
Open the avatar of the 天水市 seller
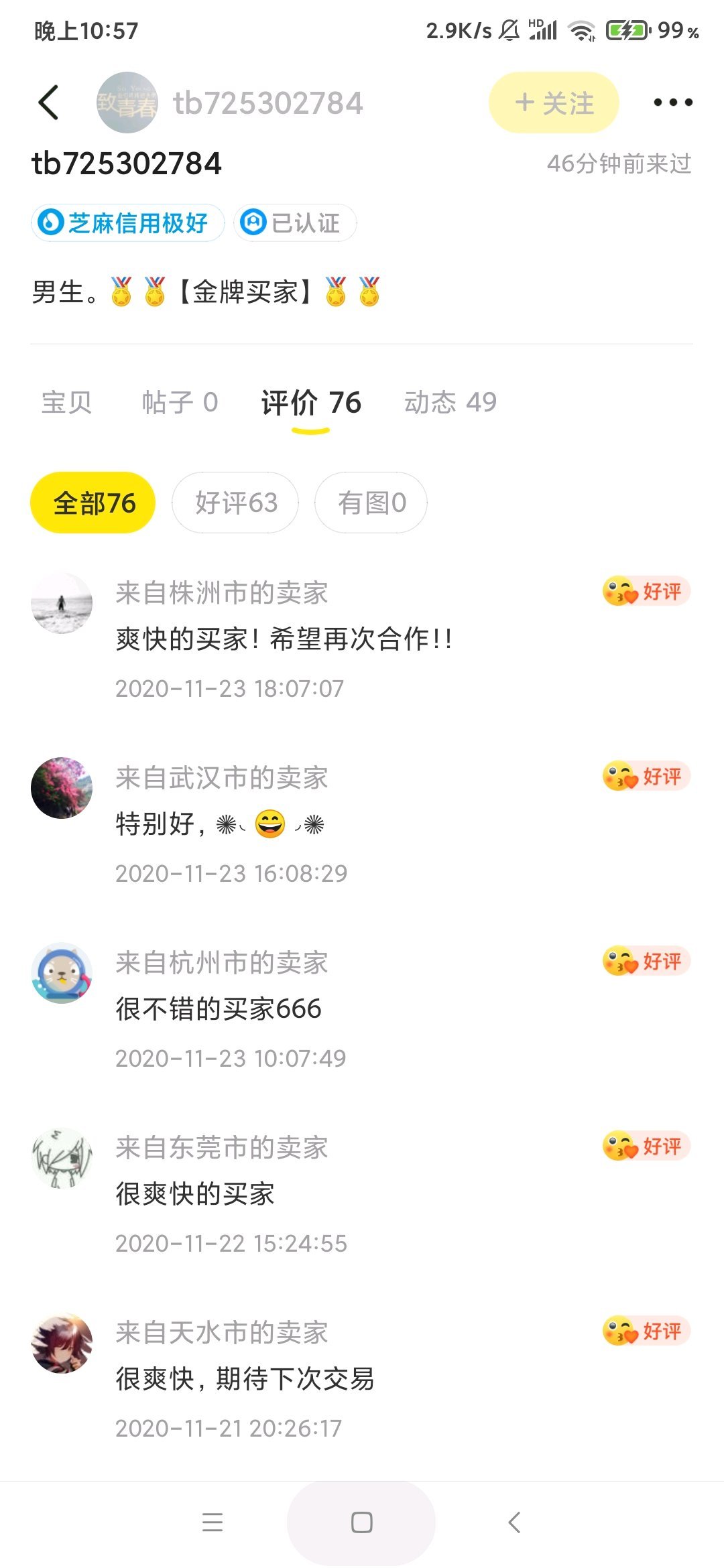tap(62, 1343)
